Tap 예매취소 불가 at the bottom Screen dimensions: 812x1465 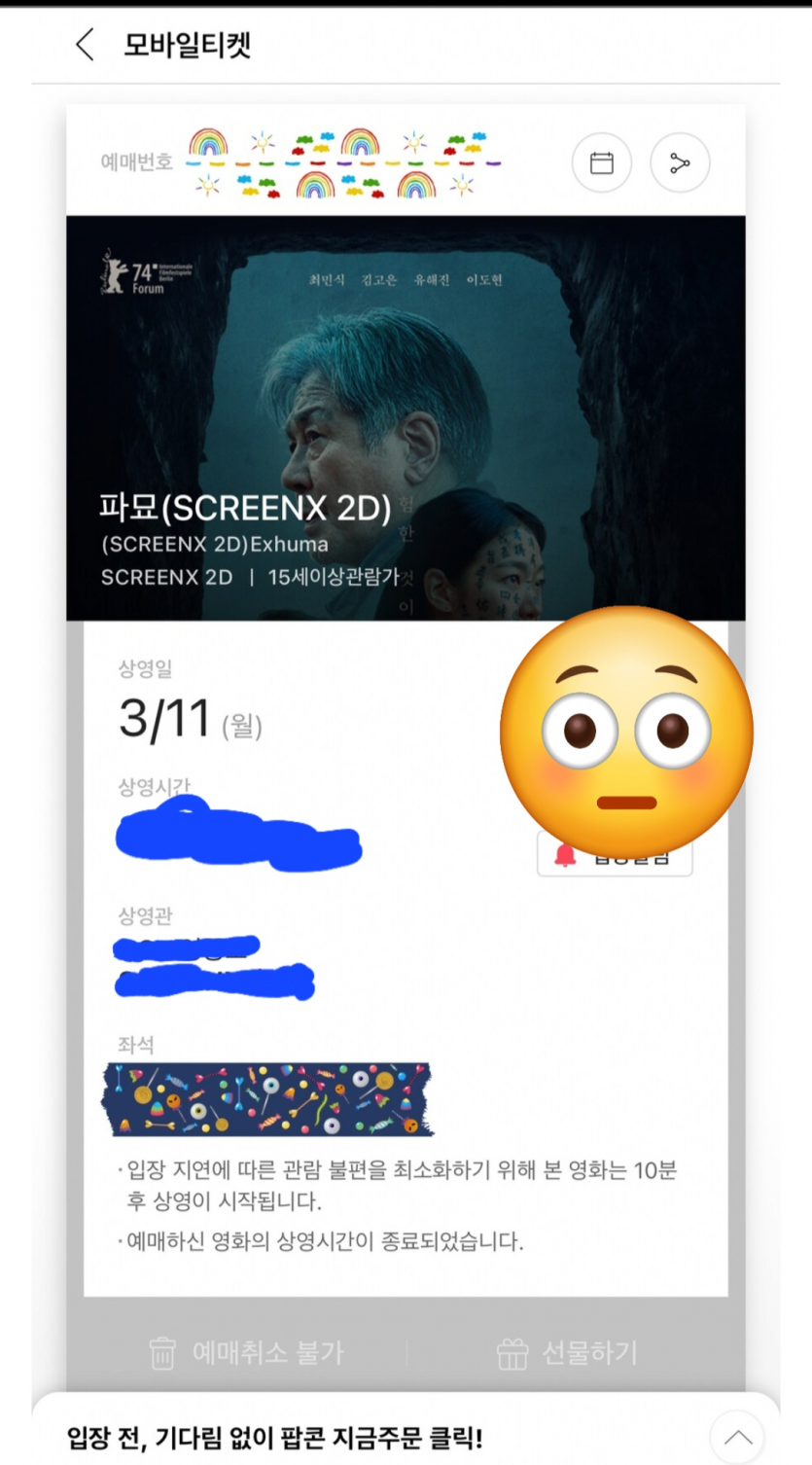click(247, 1352)
